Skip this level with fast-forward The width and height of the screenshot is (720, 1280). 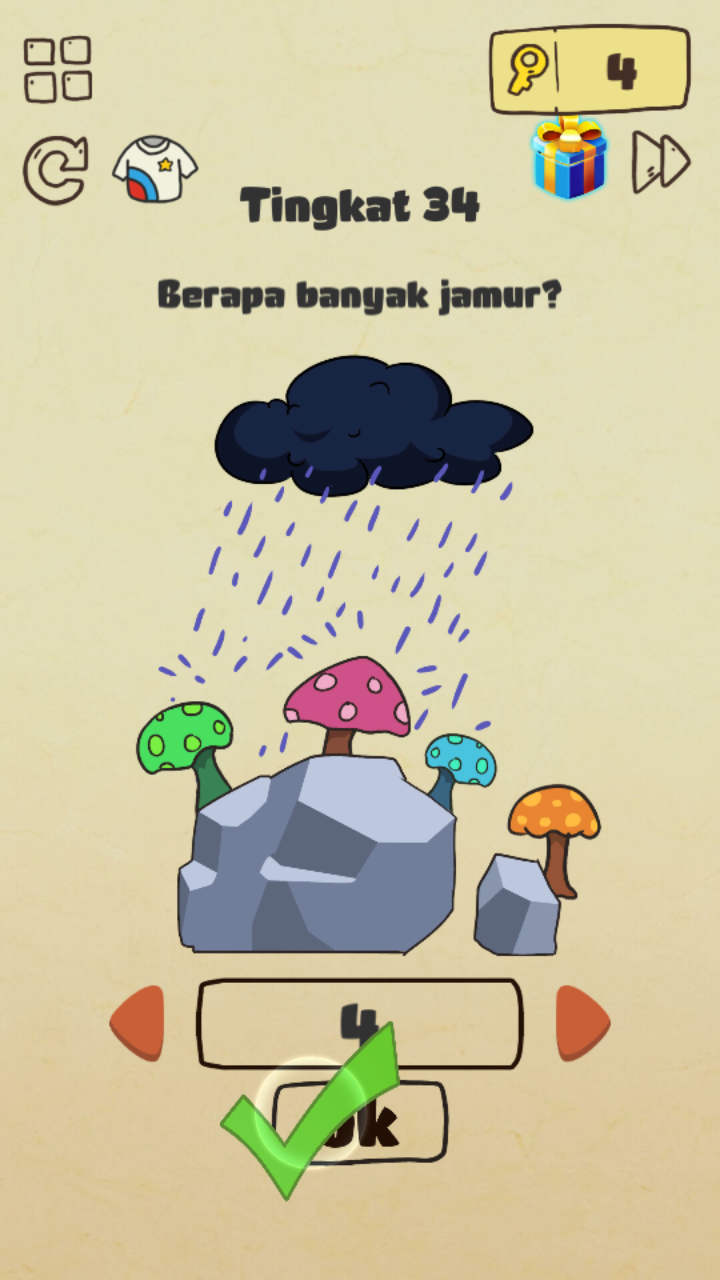click(x=661, y=161)
